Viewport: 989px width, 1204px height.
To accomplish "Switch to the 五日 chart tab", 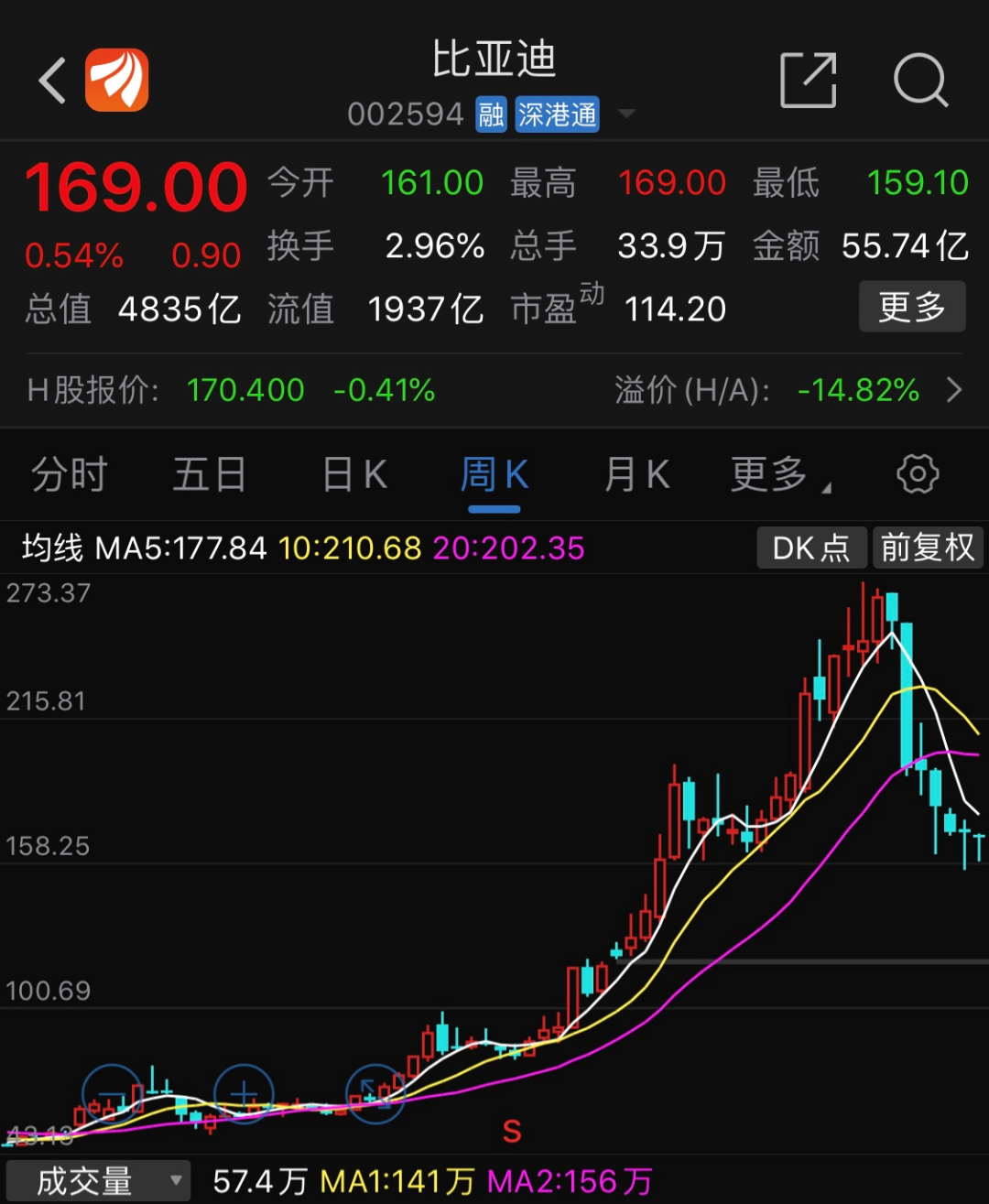I will [x=210, y=475].
